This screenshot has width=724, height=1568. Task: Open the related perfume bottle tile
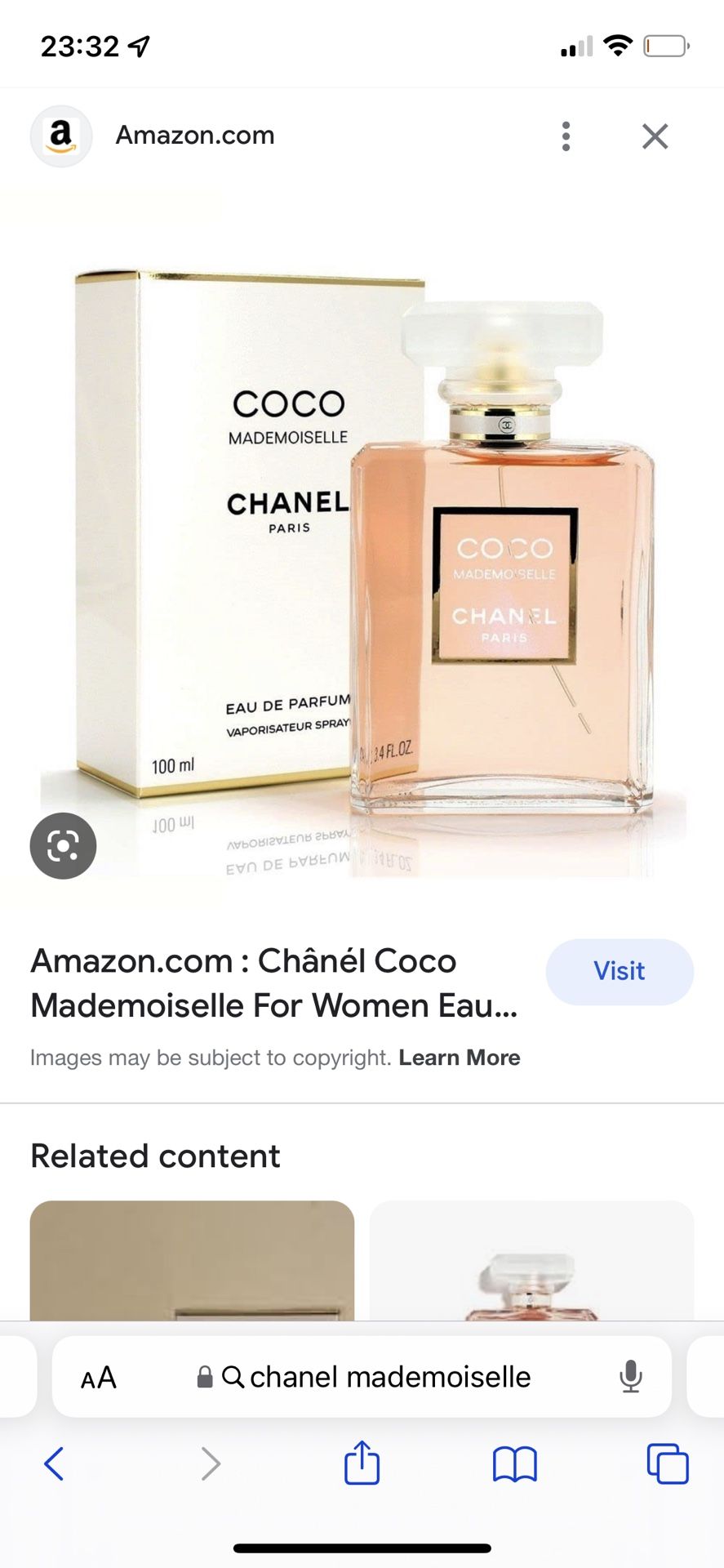[x=531, y=1260]
